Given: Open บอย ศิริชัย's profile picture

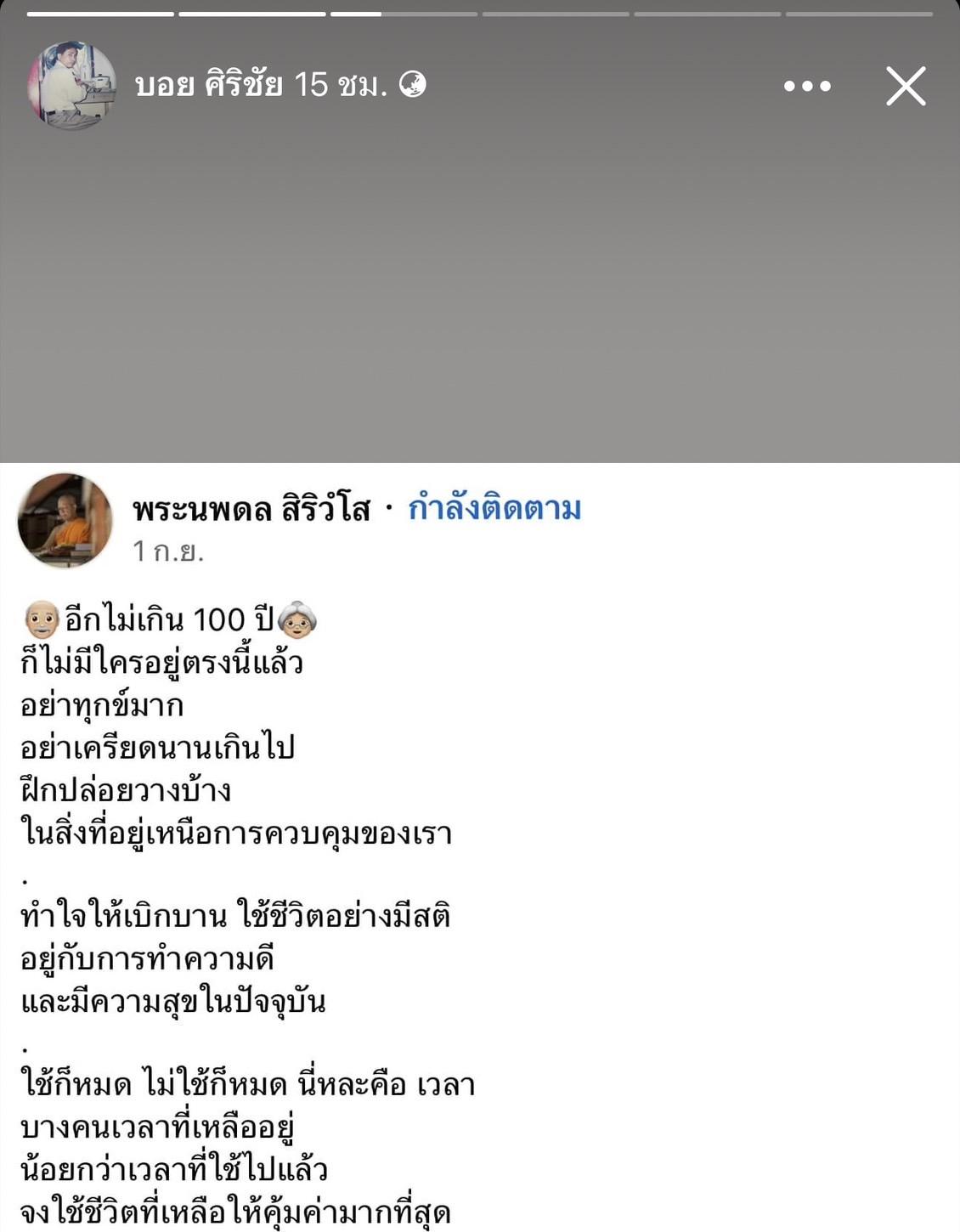Looking at the screenshot, I should (71, 85).
